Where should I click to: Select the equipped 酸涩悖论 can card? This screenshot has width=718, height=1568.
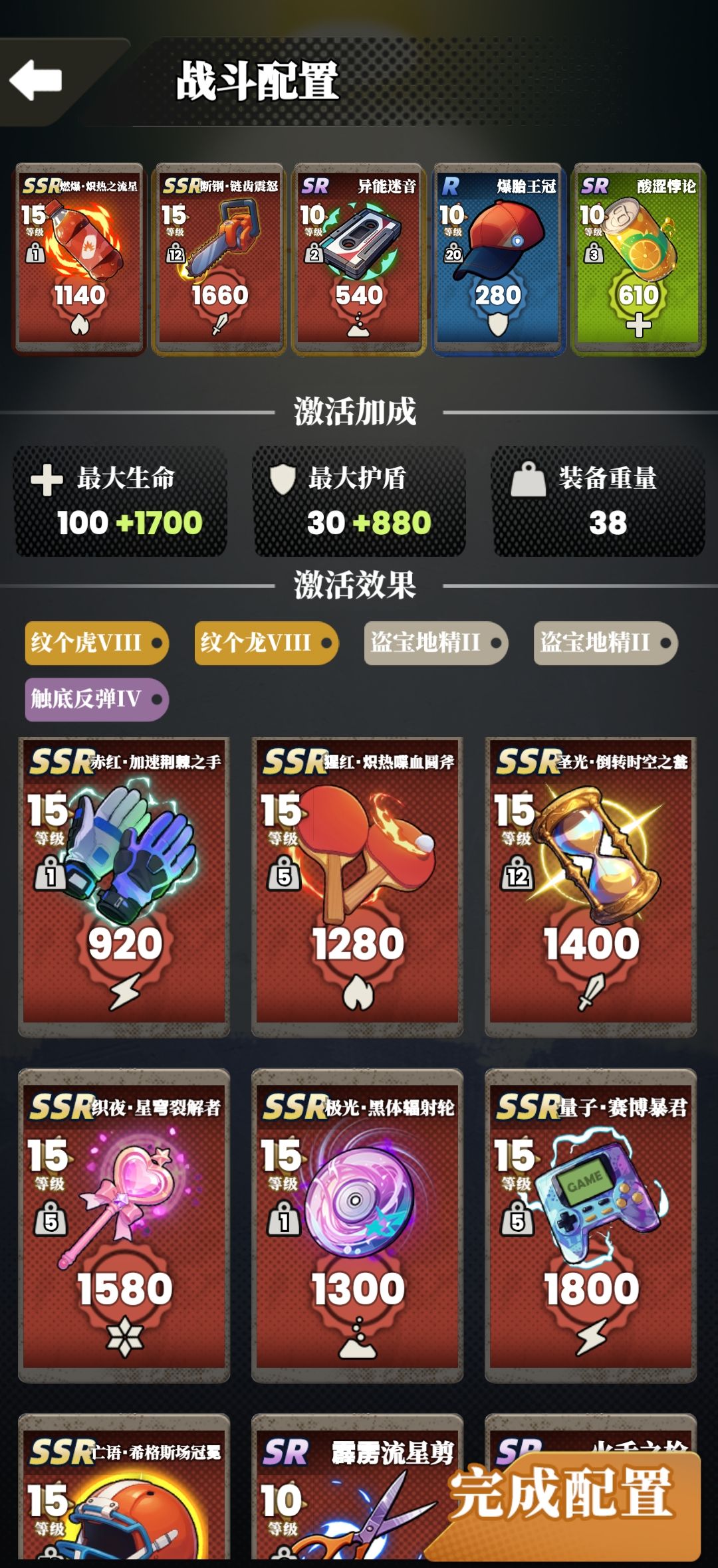pyautogui.click(x=638, y=260)
